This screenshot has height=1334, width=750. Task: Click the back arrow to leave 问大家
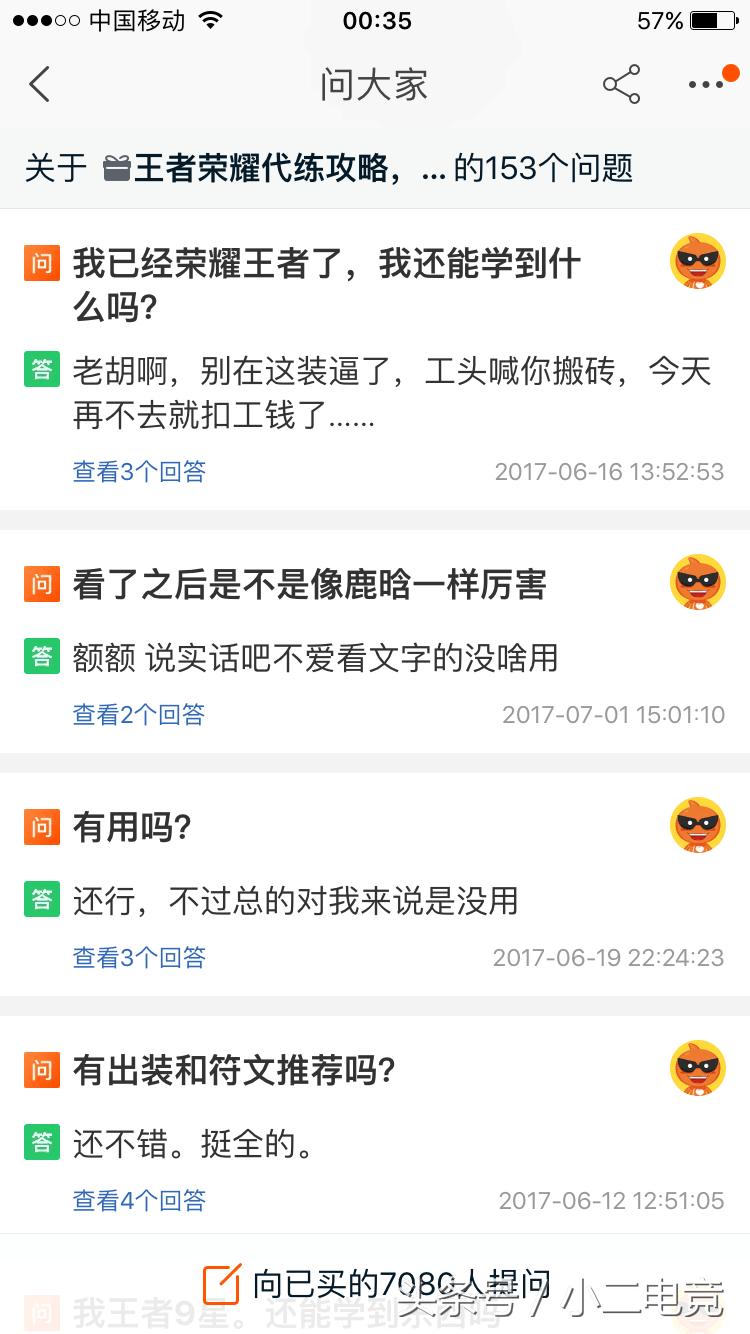[x=39, y=84]
